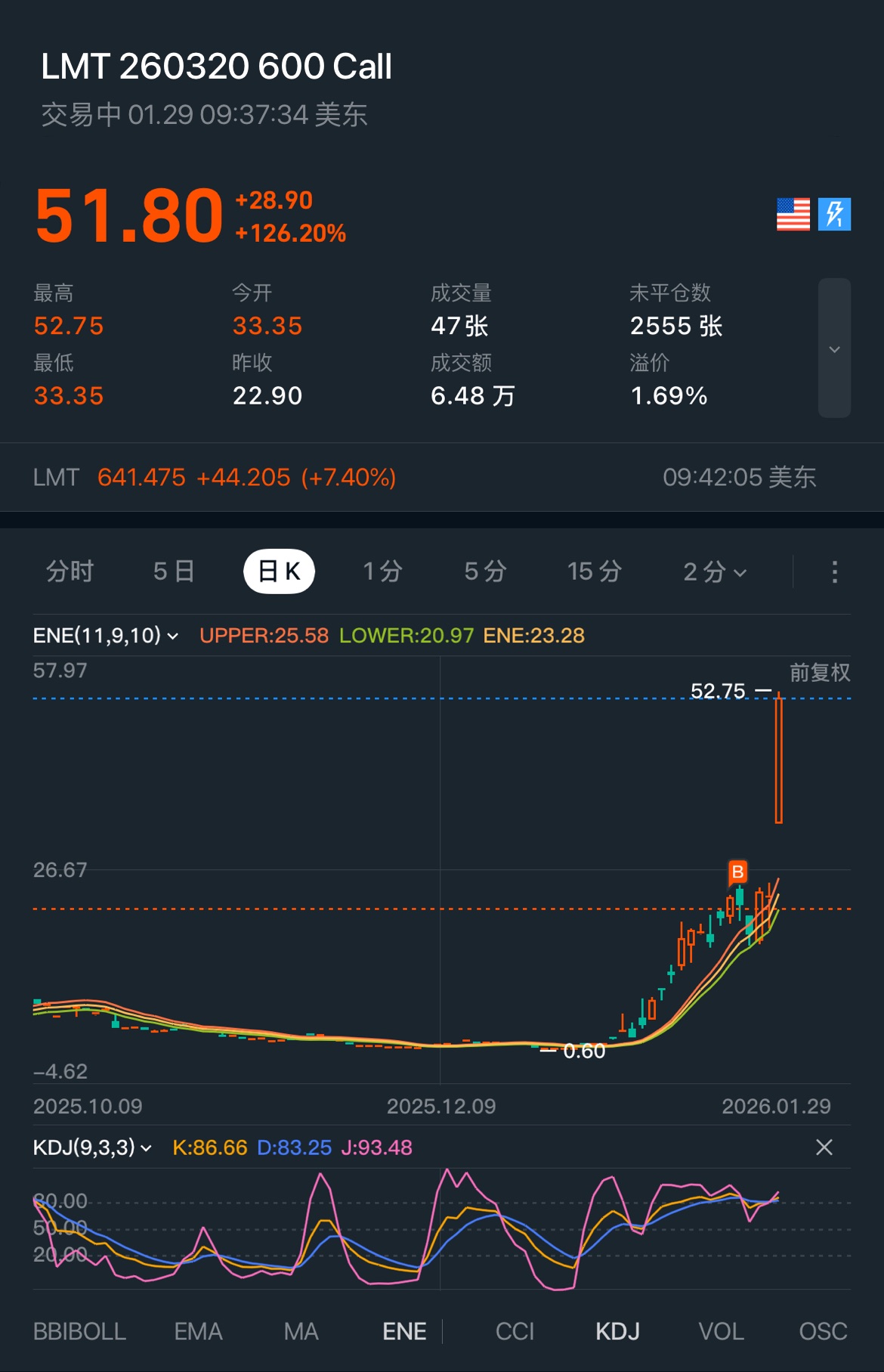Select the CCI indicator
Screen dimensions: 884x1372
(x=515, y=1331)
